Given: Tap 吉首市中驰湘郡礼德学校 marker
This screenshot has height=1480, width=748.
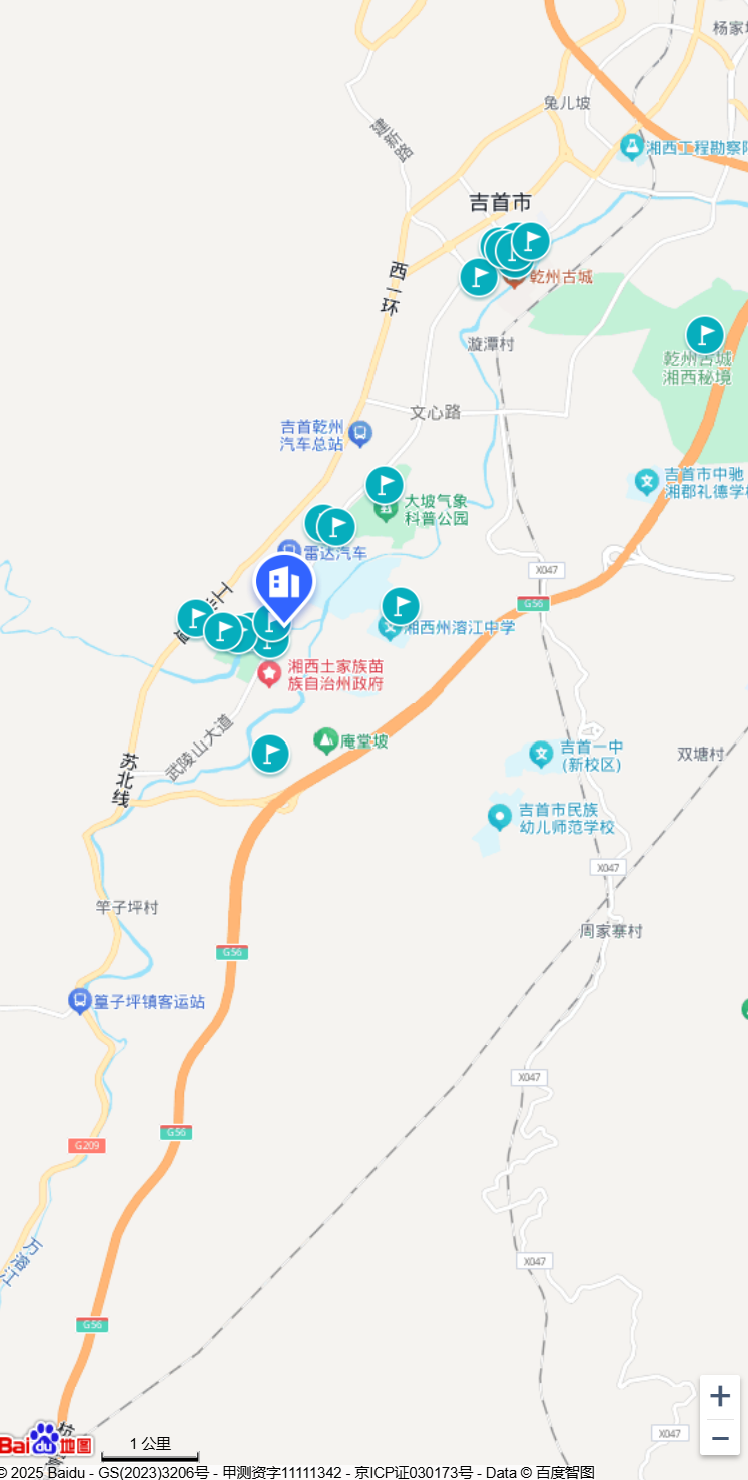Looking at the screenshot, I should [x=647, y=482].
